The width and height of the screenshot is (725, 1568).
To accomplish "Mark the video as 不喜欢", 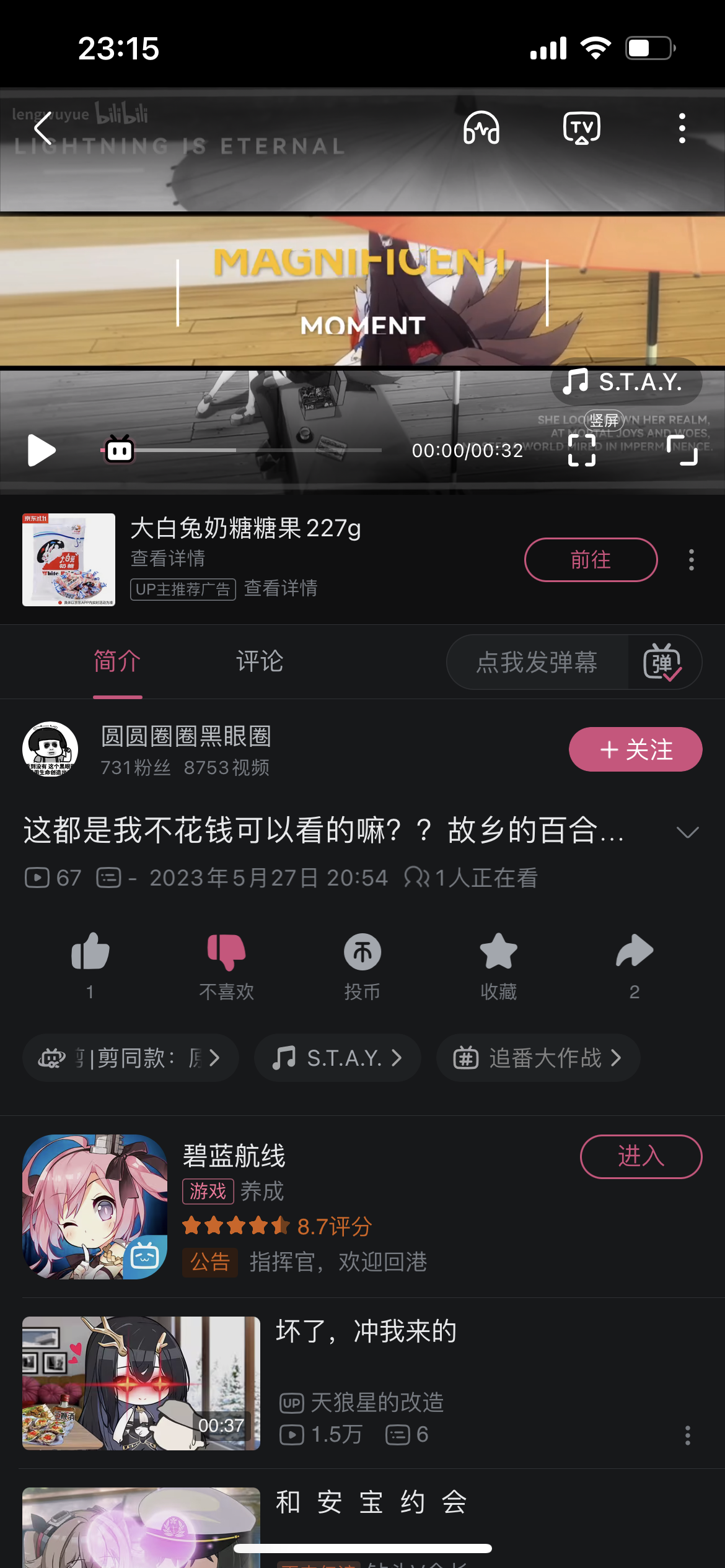I will (226, 952).
